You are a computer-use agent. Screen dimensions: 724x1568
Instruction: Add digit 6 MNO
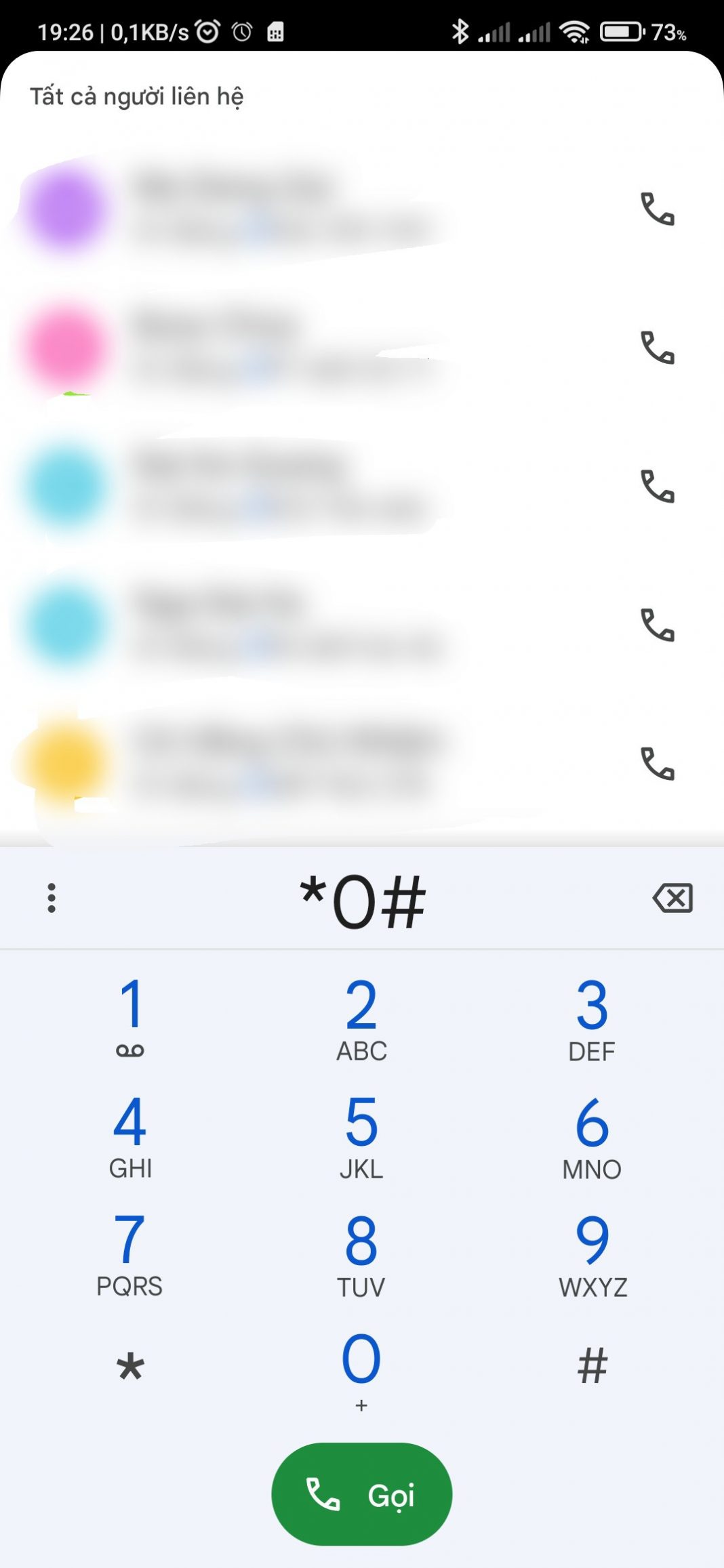tap(592, 1134)
